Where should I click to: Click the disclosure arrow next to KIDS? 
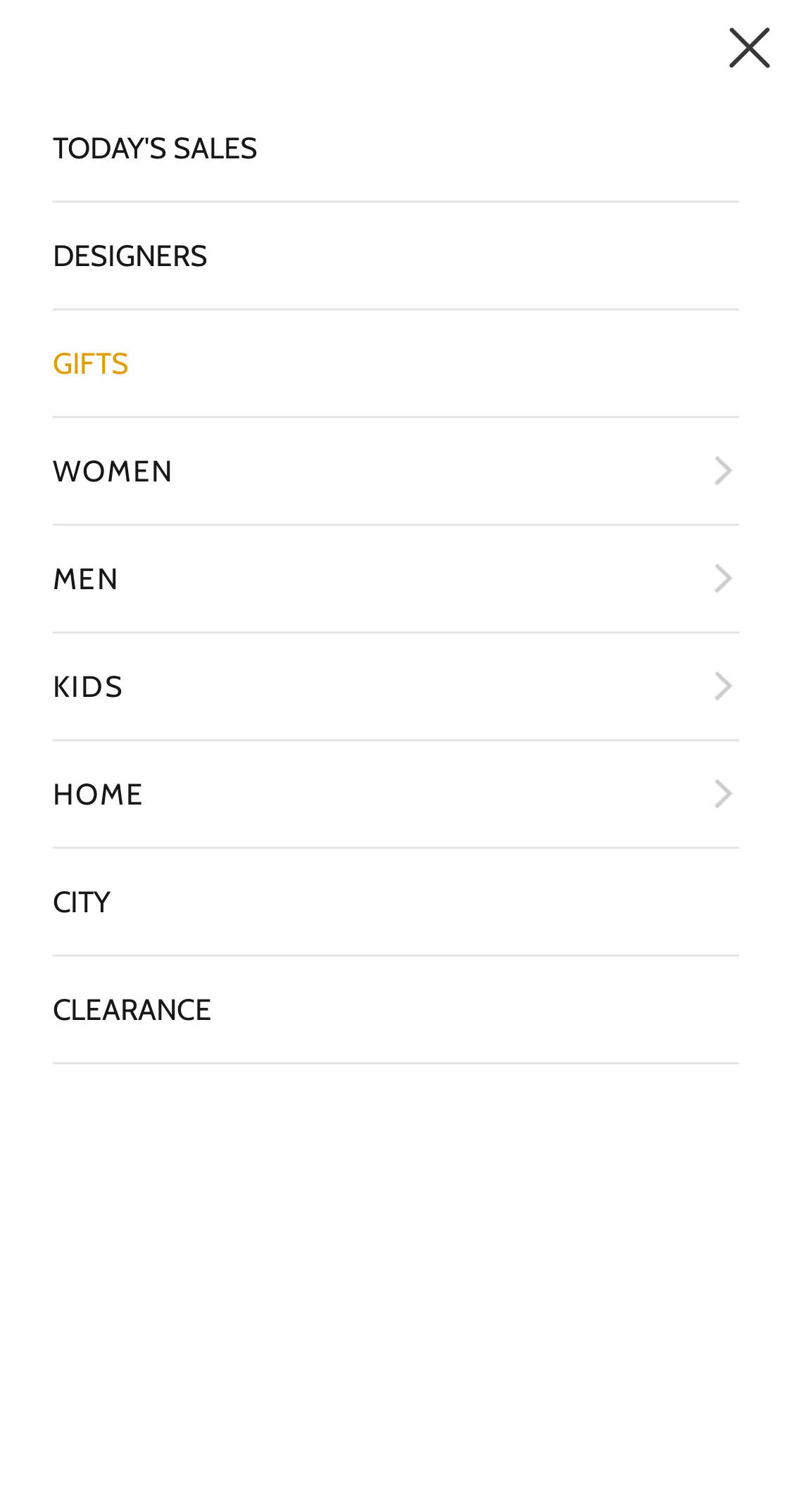point(723,686)
